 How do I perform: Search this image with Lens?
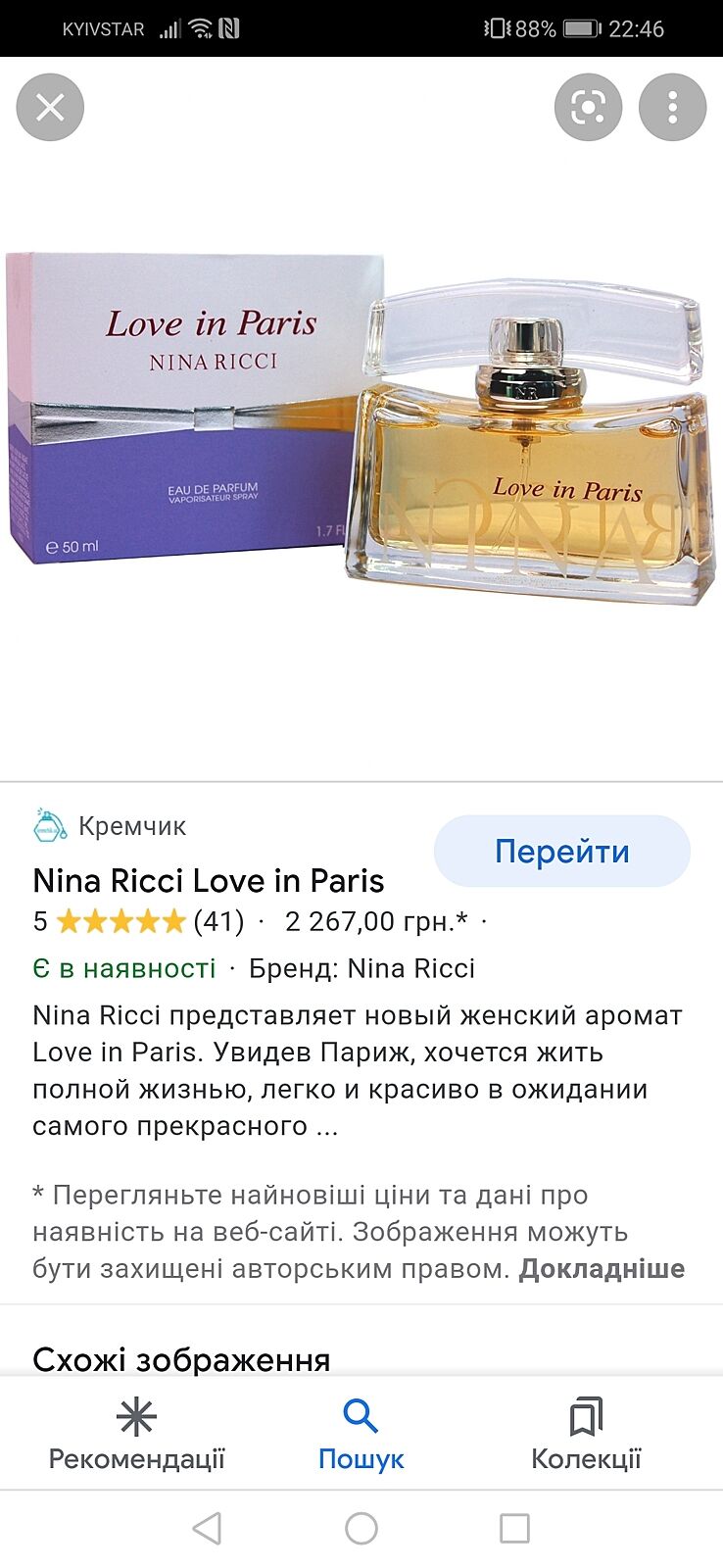coord(588,107)
